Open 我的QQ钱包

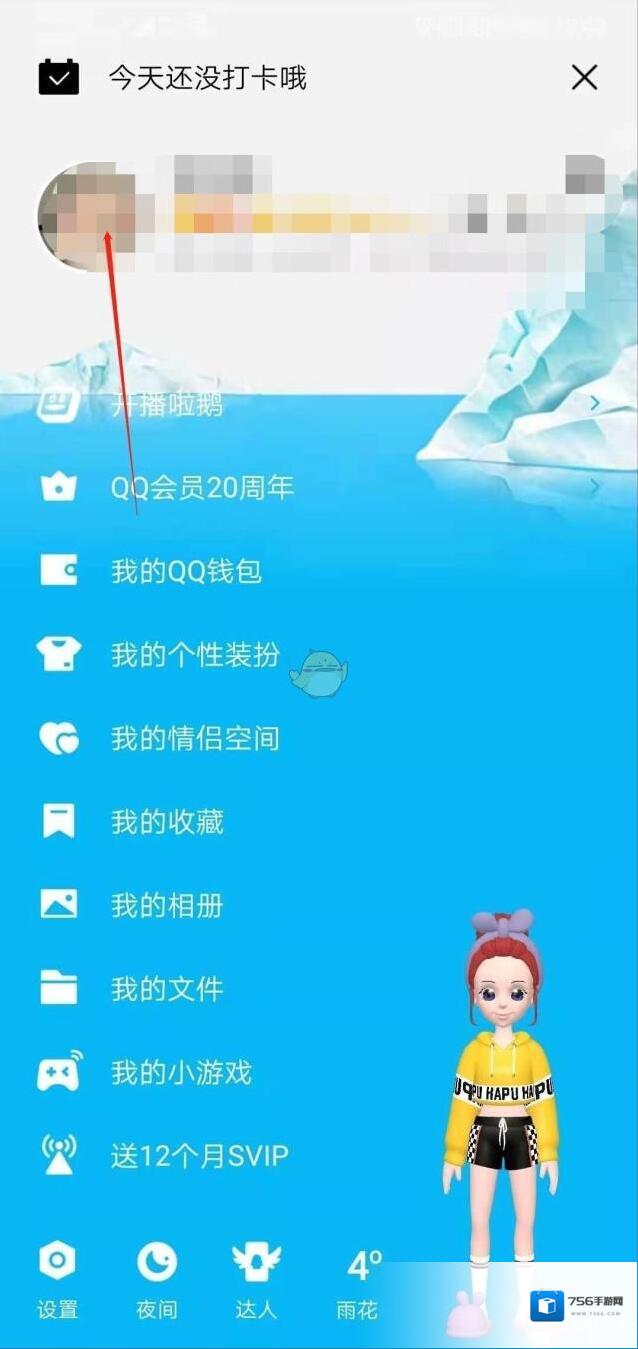point(186,571)
